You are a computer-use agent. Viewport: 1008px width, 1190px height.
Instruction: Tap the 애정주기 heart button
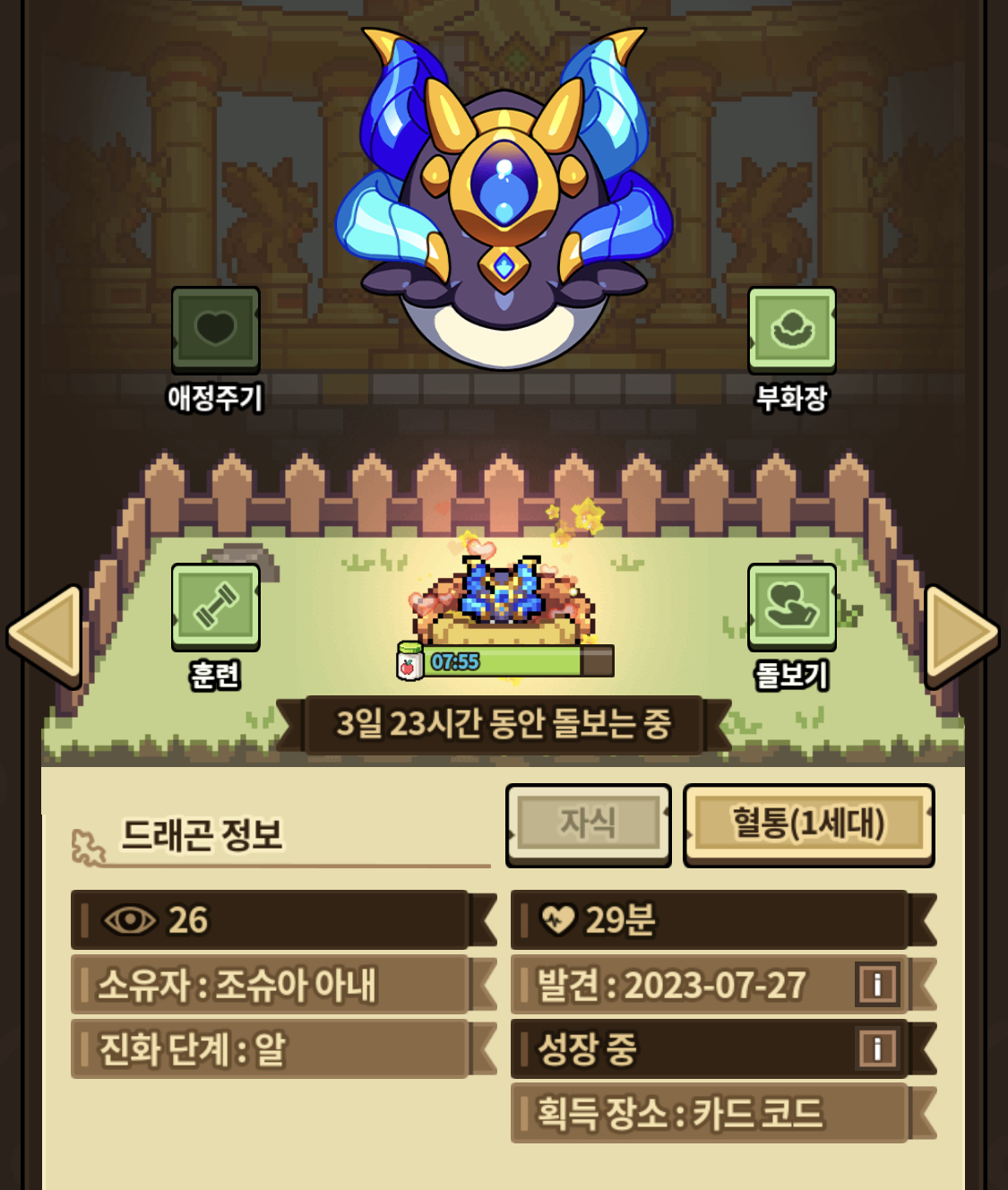tap(215, 329)
